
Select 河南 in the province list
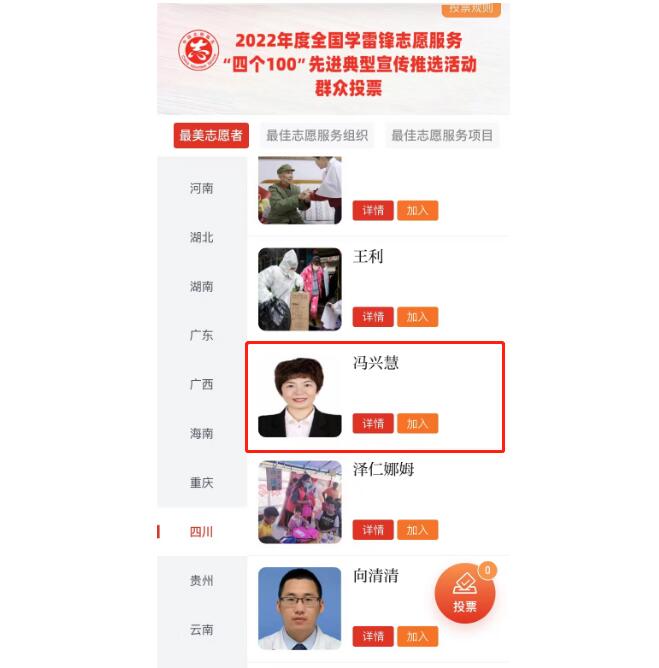[202, 188]
